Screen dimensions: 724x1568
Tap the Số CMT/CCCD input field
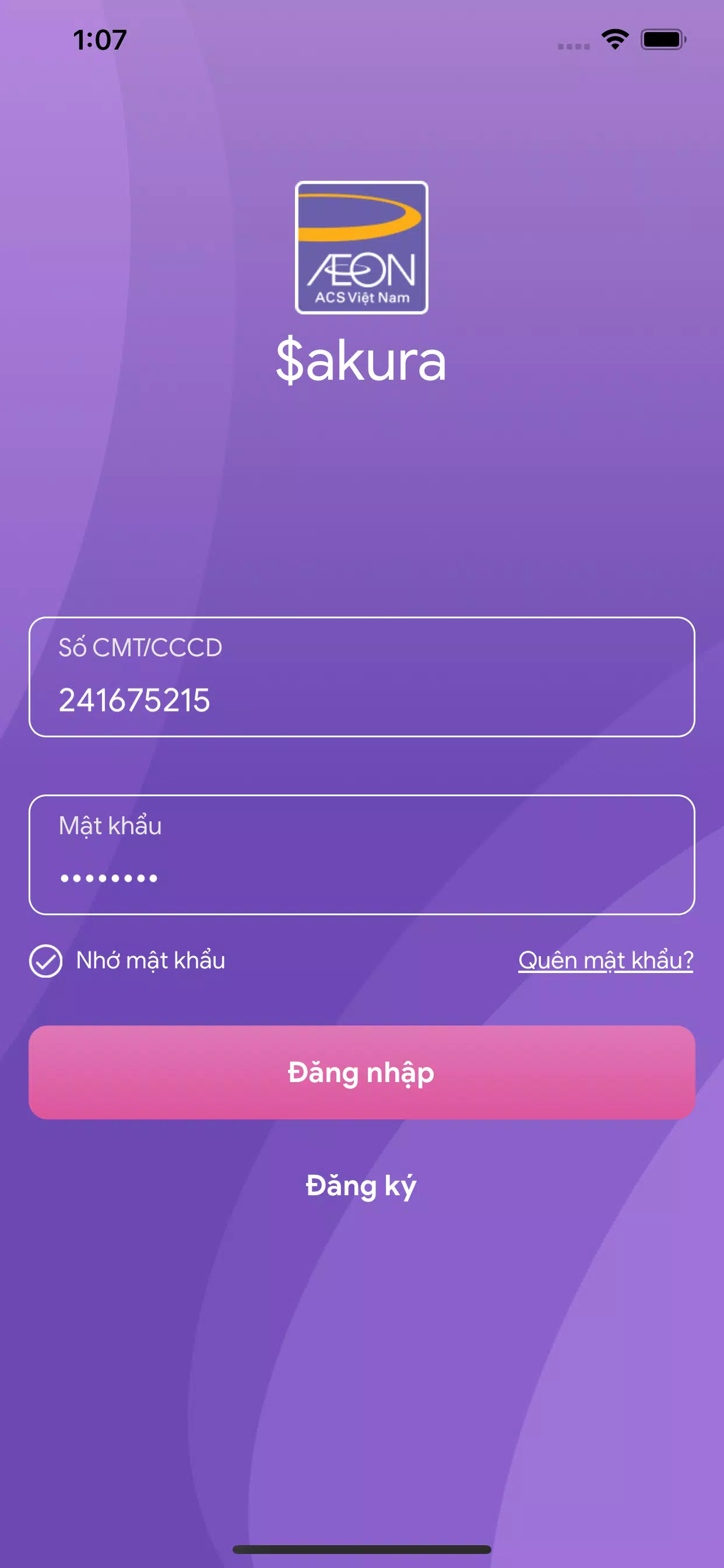(361, 677)
